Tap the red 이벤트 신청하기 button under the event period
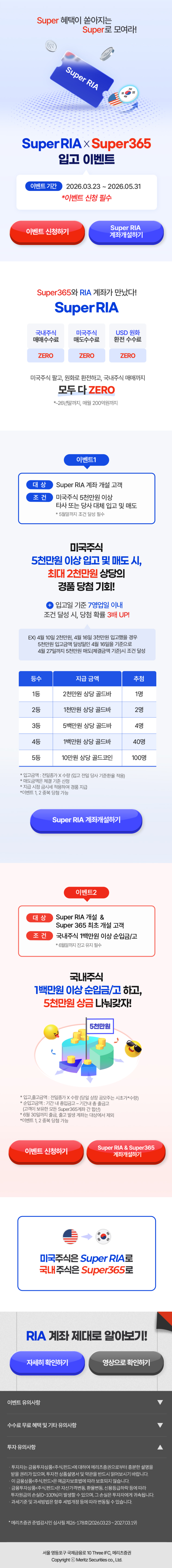 click(47, 231)
